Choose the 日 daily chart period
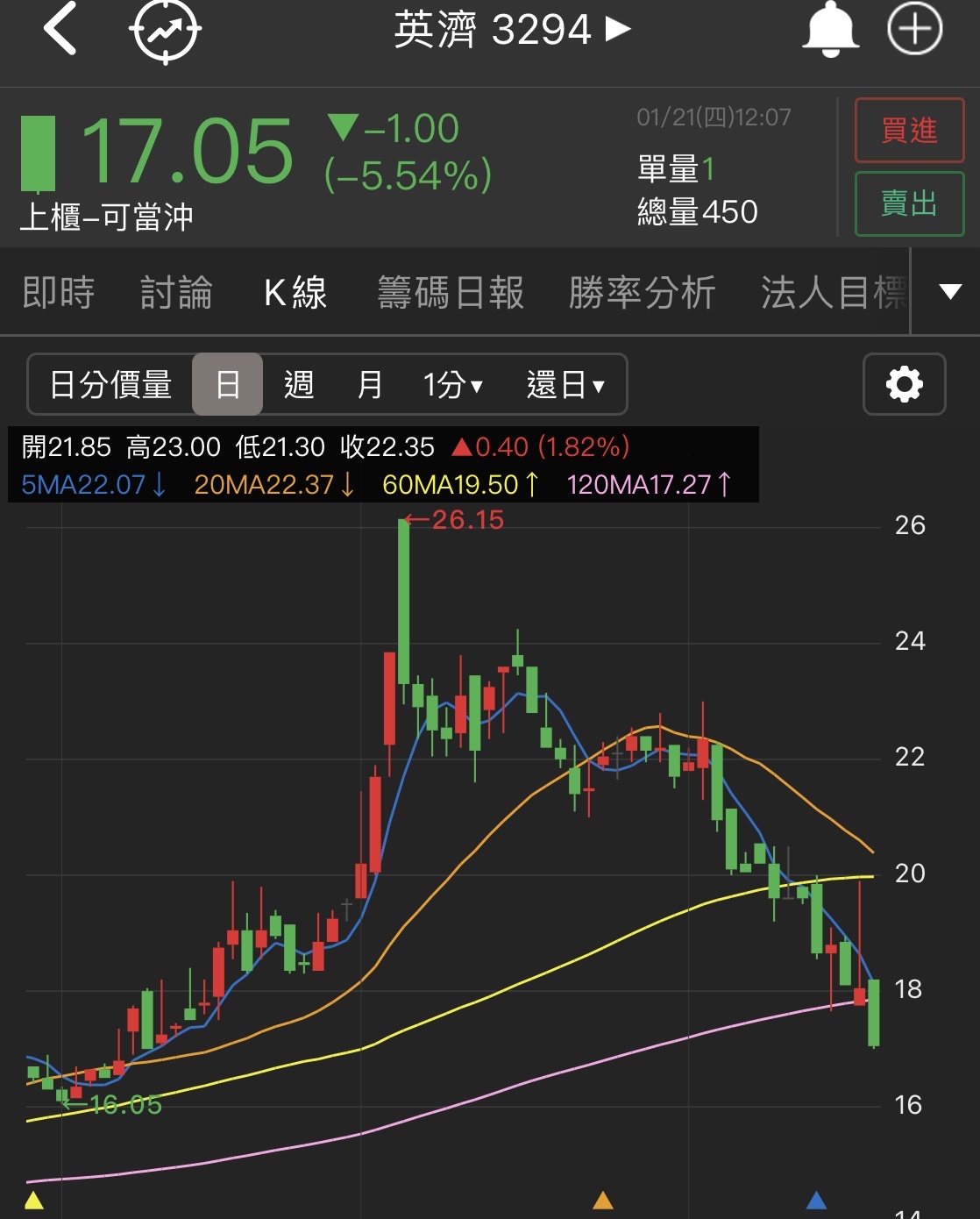Image resolution: width=980 pixels, height=1219 pixels. coord(228,385)
